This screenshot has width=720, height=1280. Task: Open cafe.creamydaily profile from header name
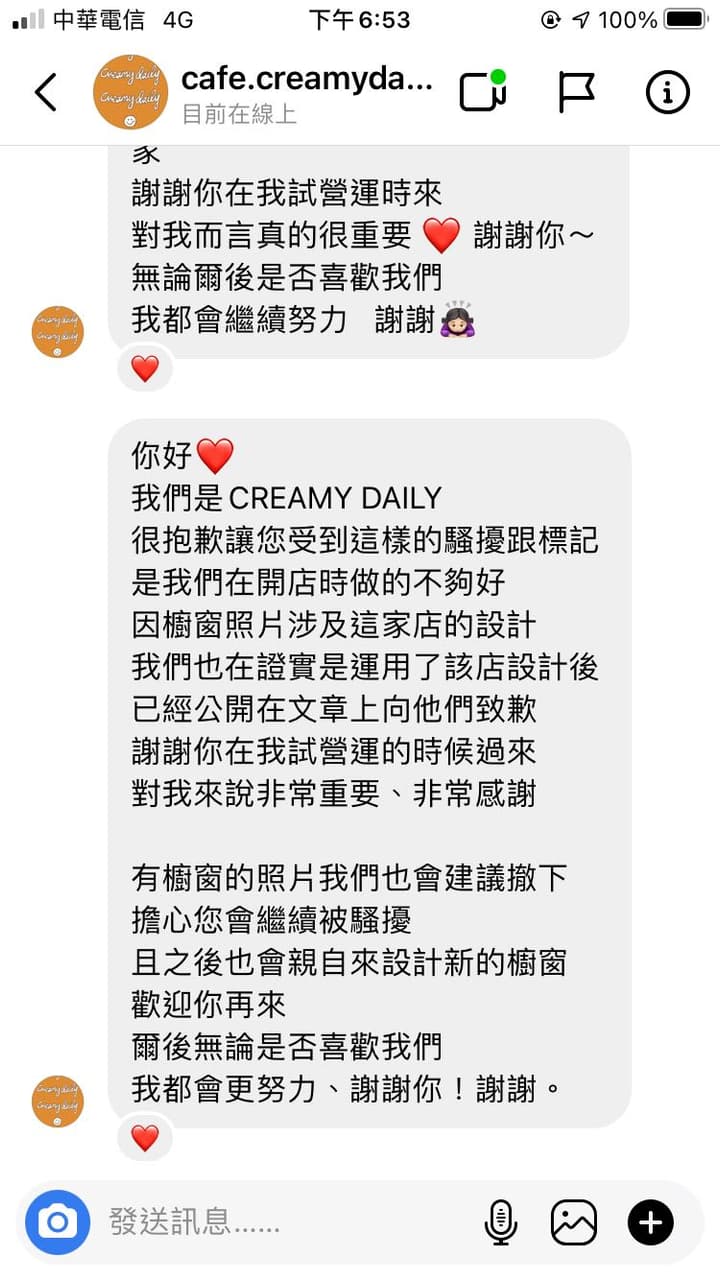307,79
